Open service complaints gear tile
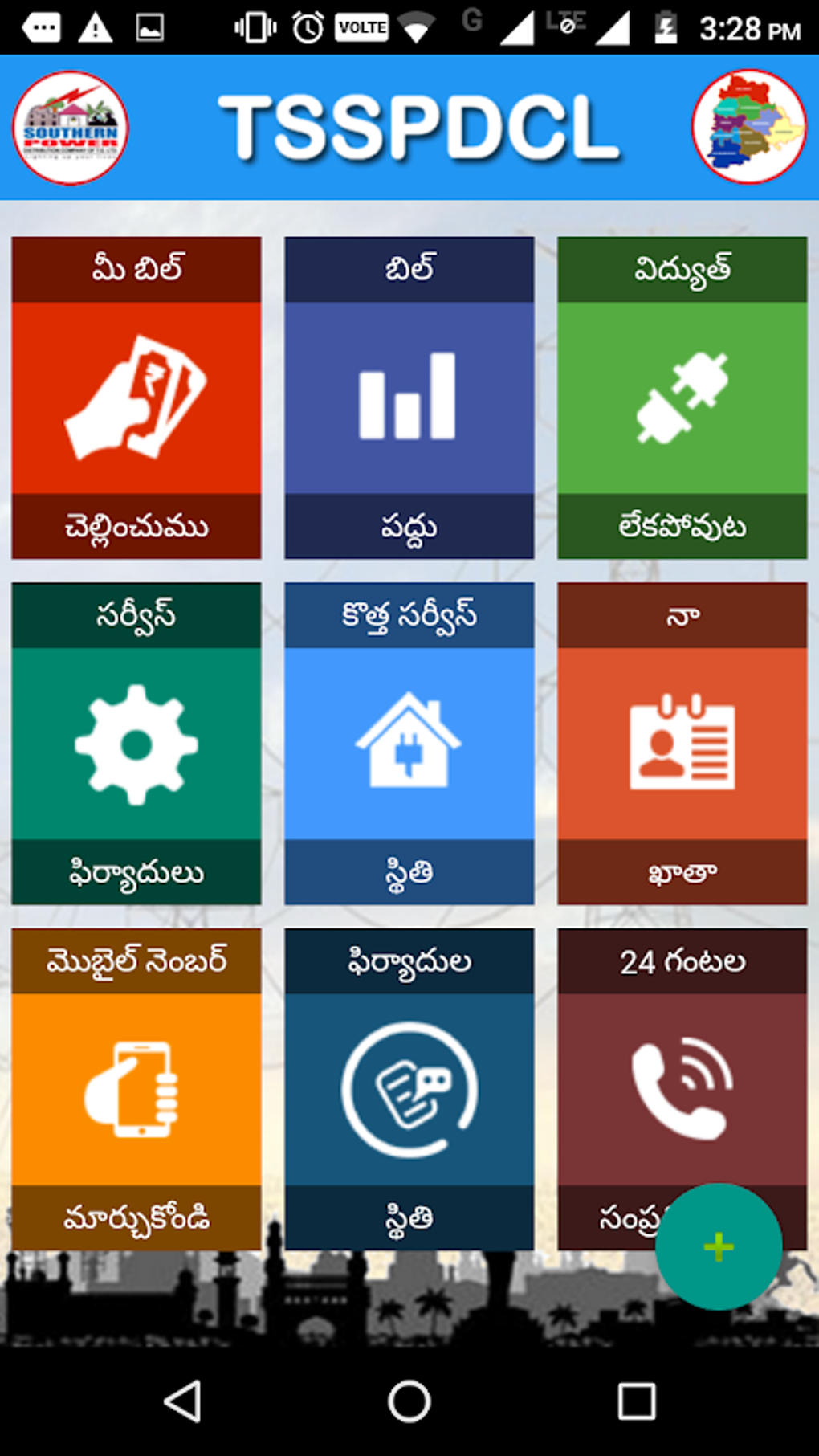 [136, 744]
